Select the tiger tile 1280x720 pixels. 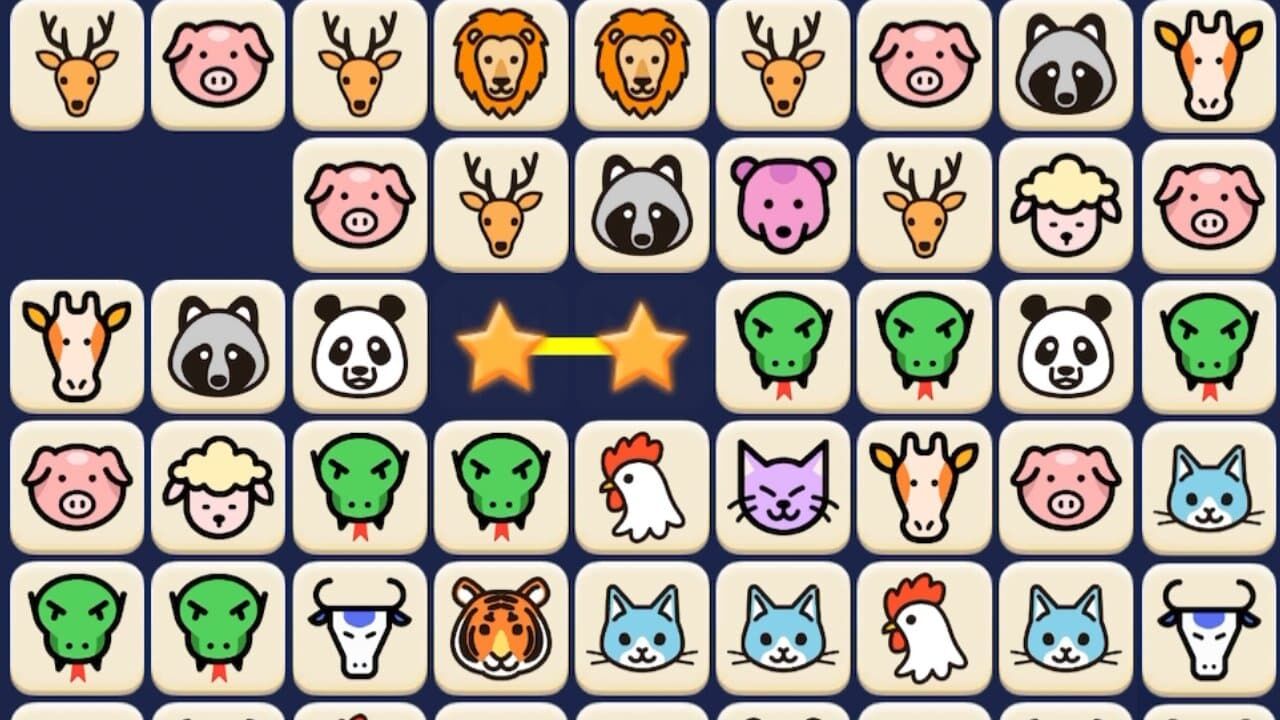point(501,628)
